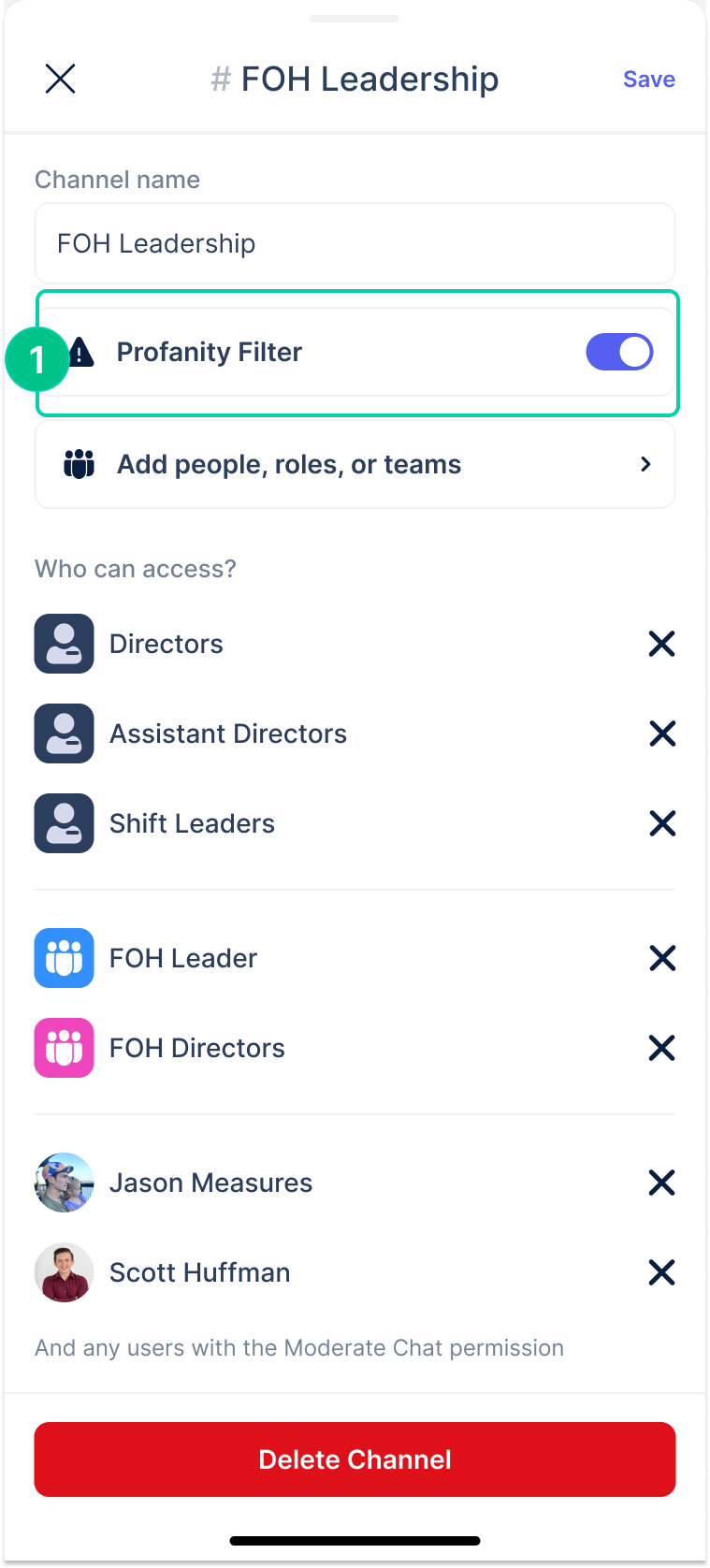This screenshot has width=710, height=1568.
Task: Remove Scott Huffman from the channel
Action: pos(661,1272)
